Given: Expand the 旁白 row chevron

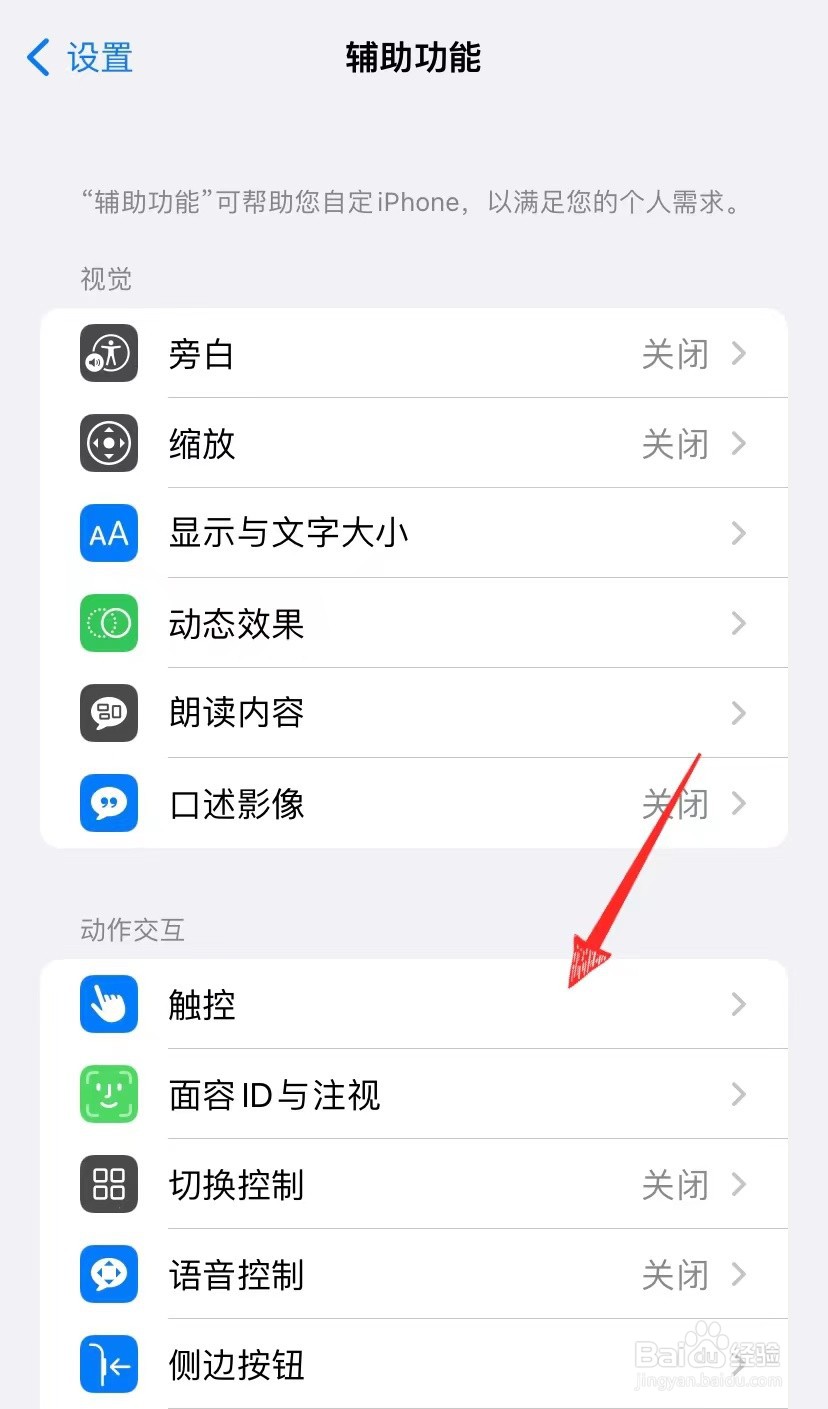Looking at the screenshot, I should (738, 353).
